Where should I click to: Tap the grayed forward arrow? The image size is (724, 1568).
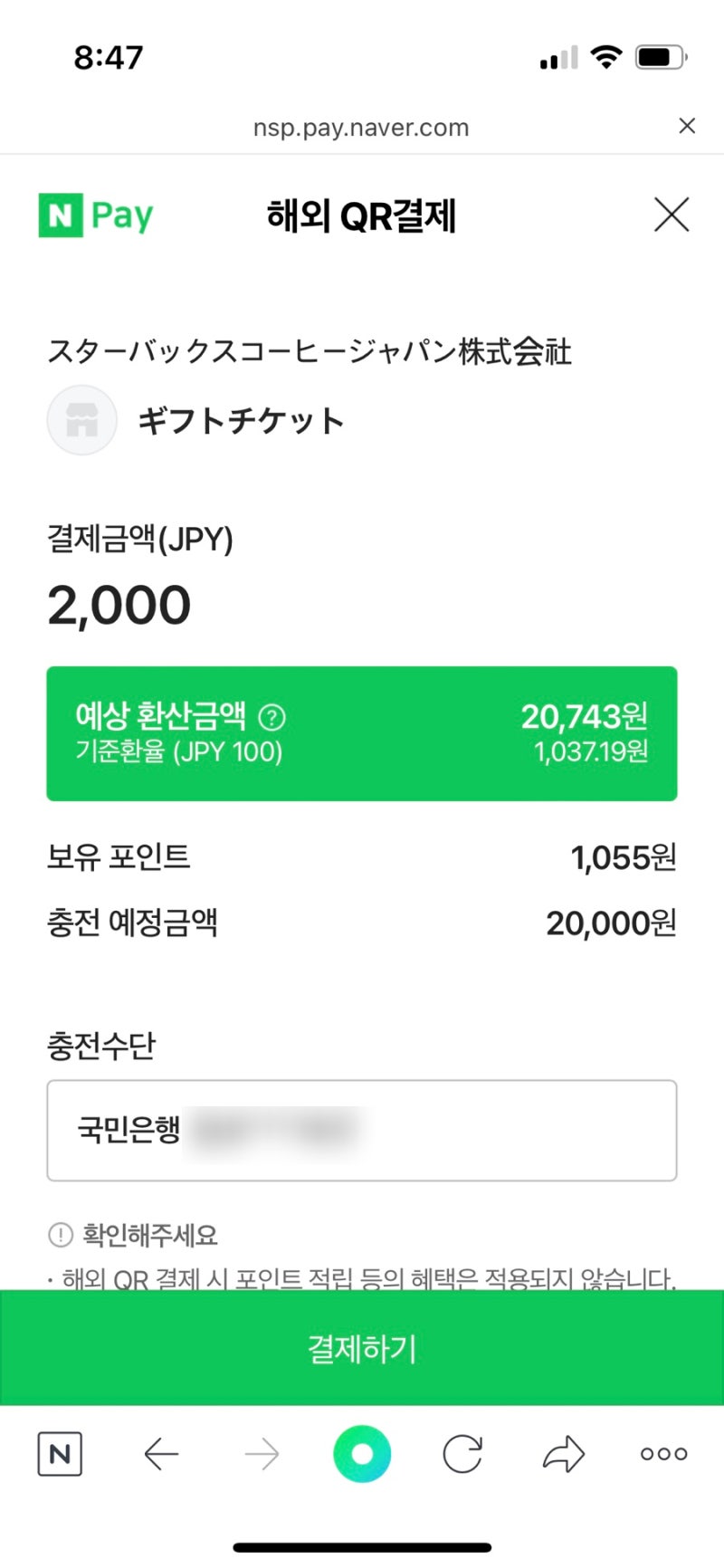261,1454
